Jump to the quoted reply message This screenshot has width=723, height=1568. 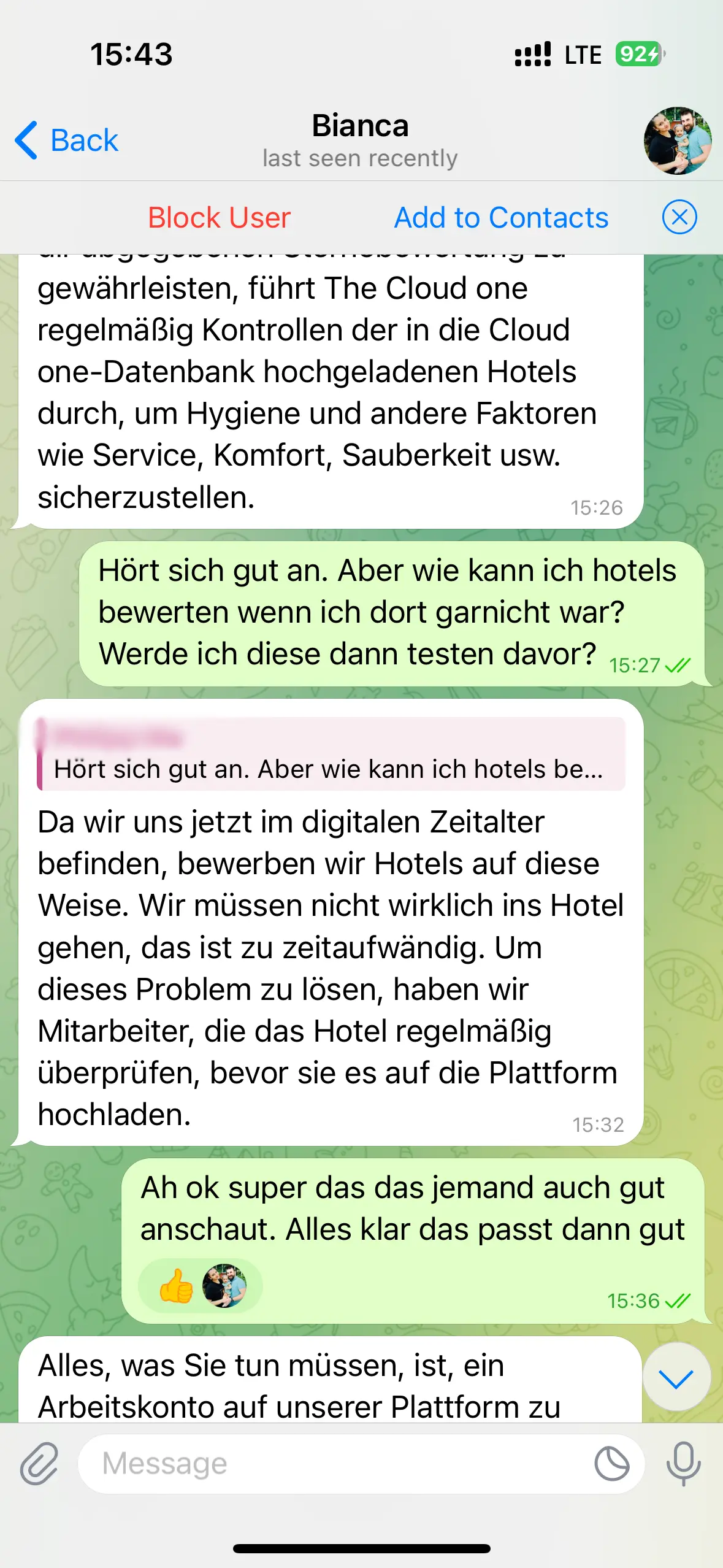(331, 755)
